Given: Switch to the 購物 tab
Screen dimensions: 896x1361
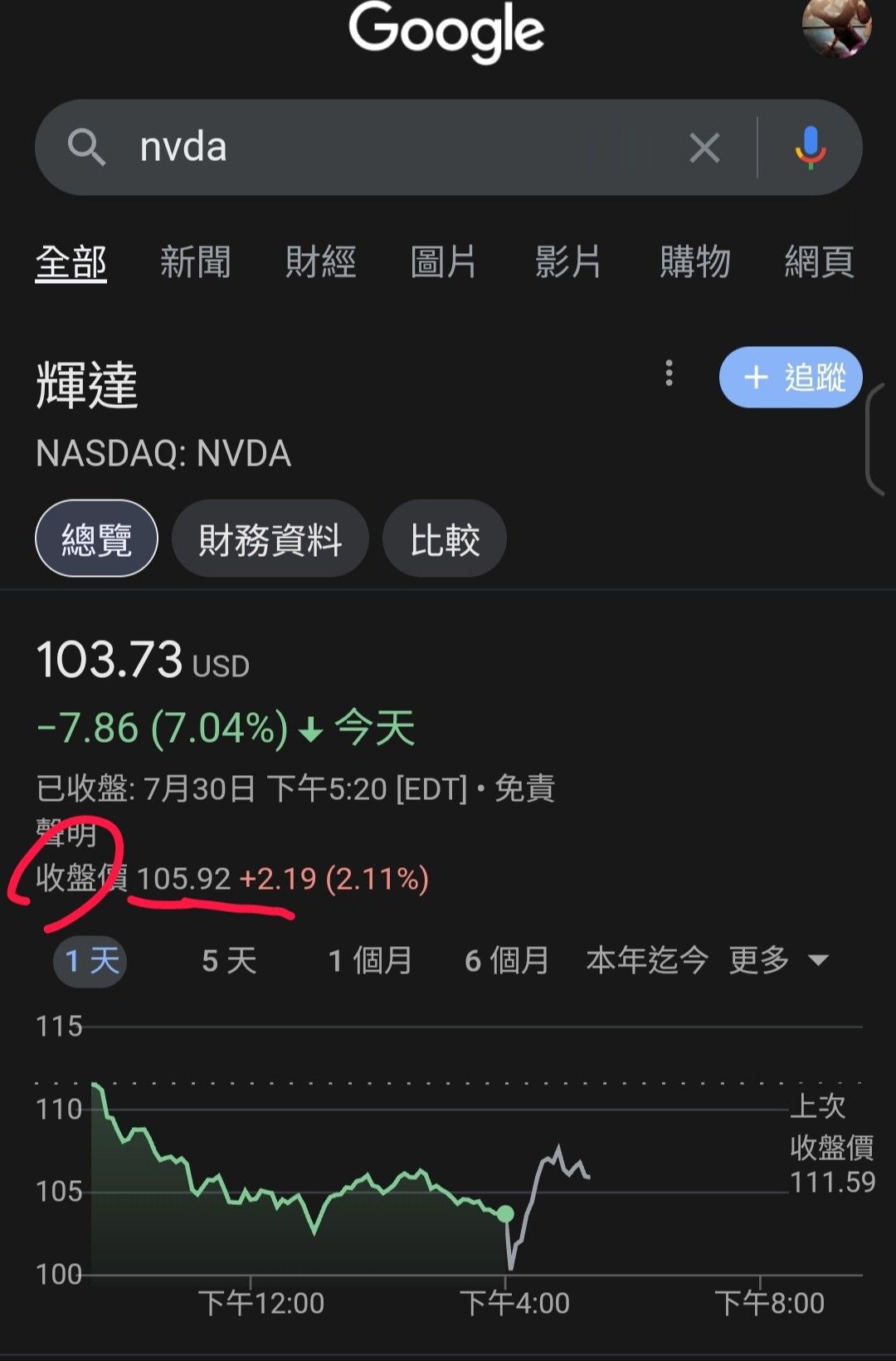Looking at the screenshot, I should click(694, 261).
